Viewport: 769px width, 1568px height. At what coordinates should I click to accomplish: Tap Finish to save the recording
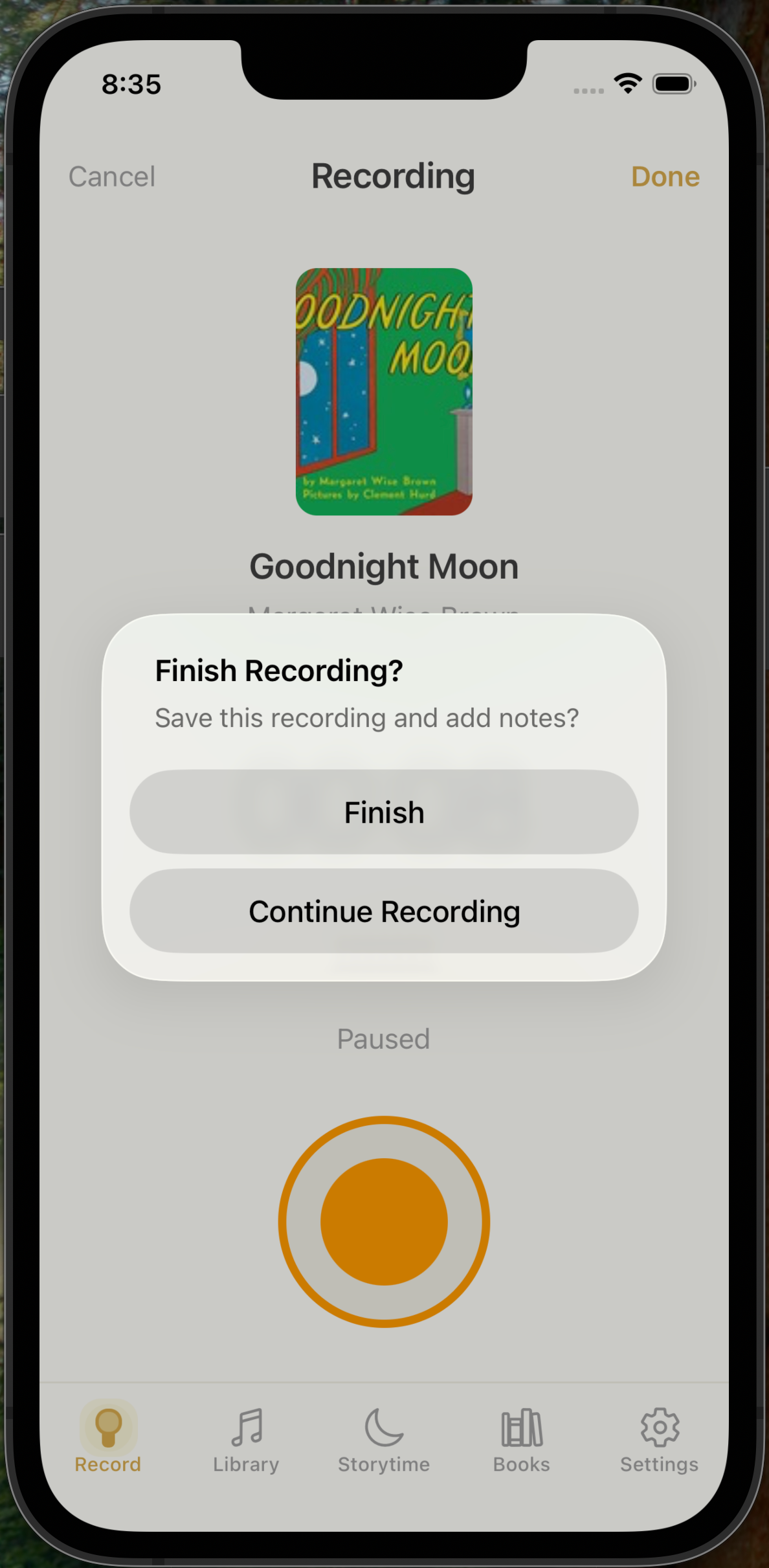384,812
